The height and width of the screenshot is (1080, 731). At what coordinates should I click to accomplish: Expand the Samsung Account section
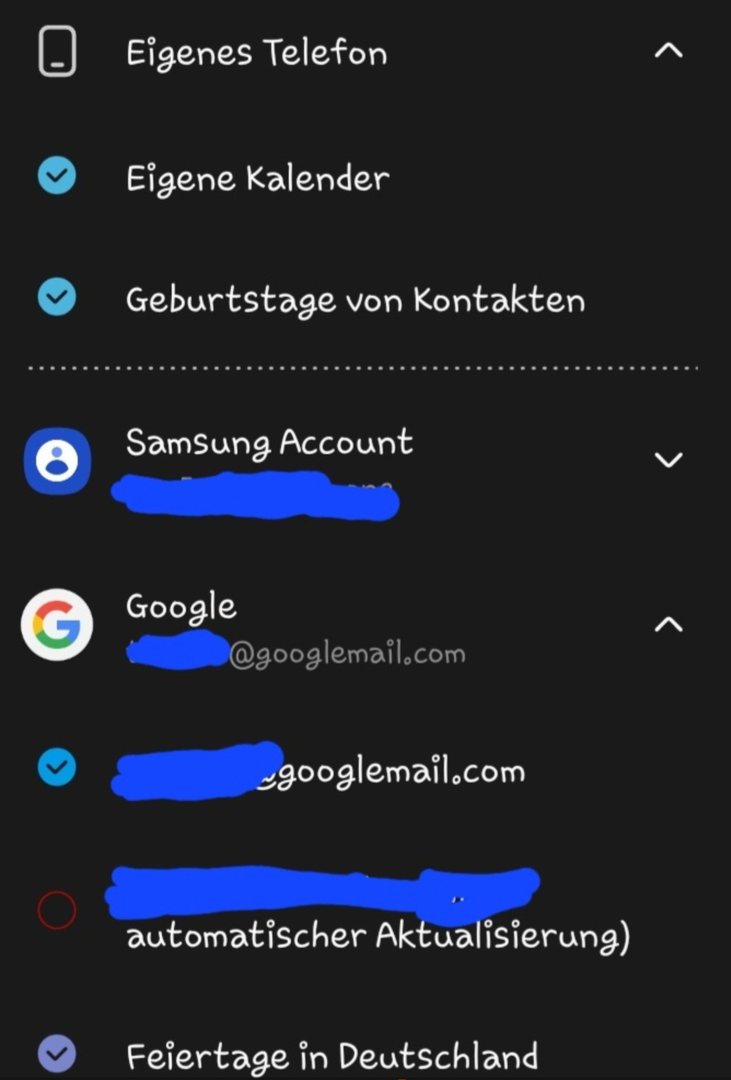pos(667,460)
